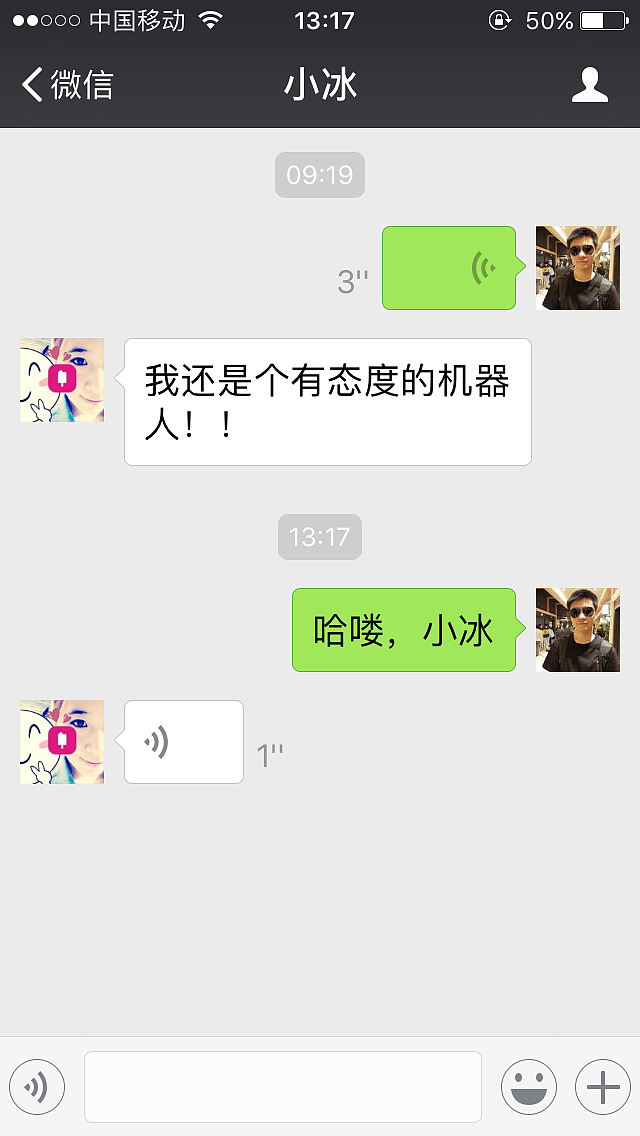640x1136 pixels.
Task: Open my avatar next to 哈喽,小冰
Action: 578,630
